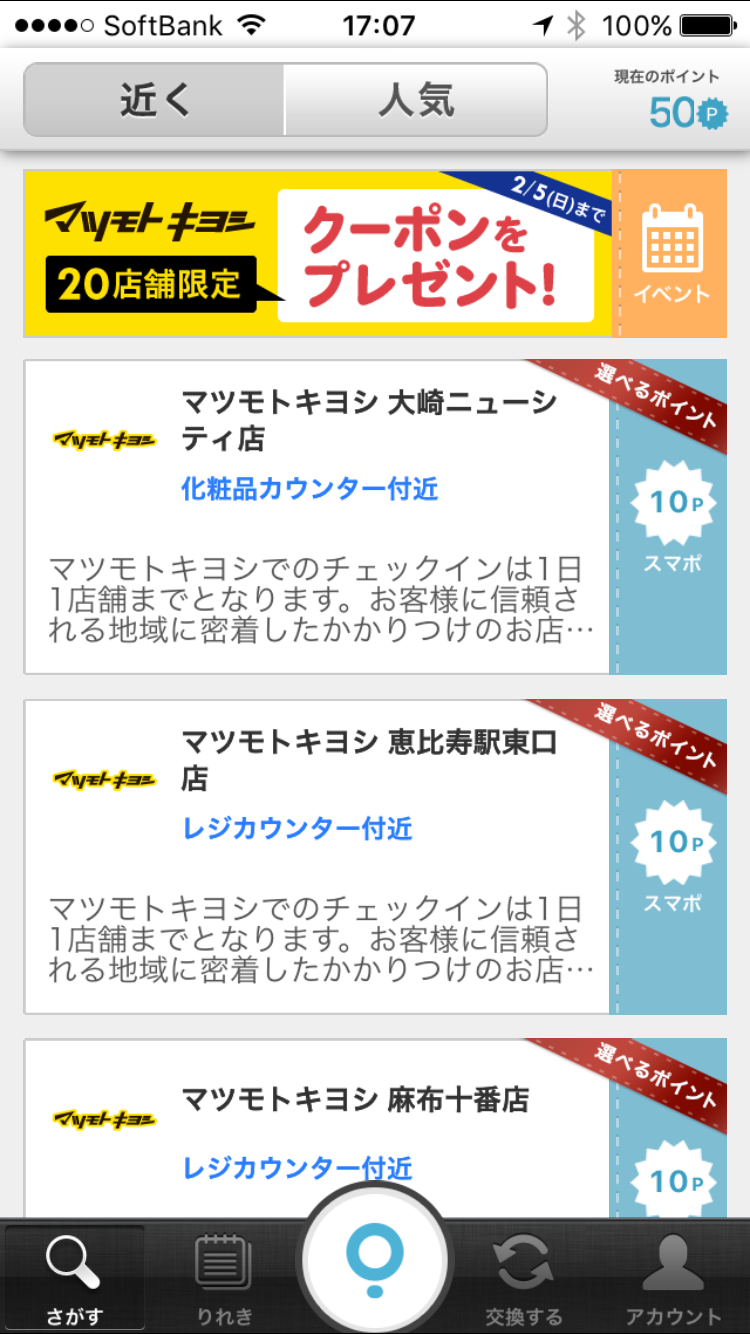
Task: Go to the 交換する exchange tab
Action: coord(524,1280)
